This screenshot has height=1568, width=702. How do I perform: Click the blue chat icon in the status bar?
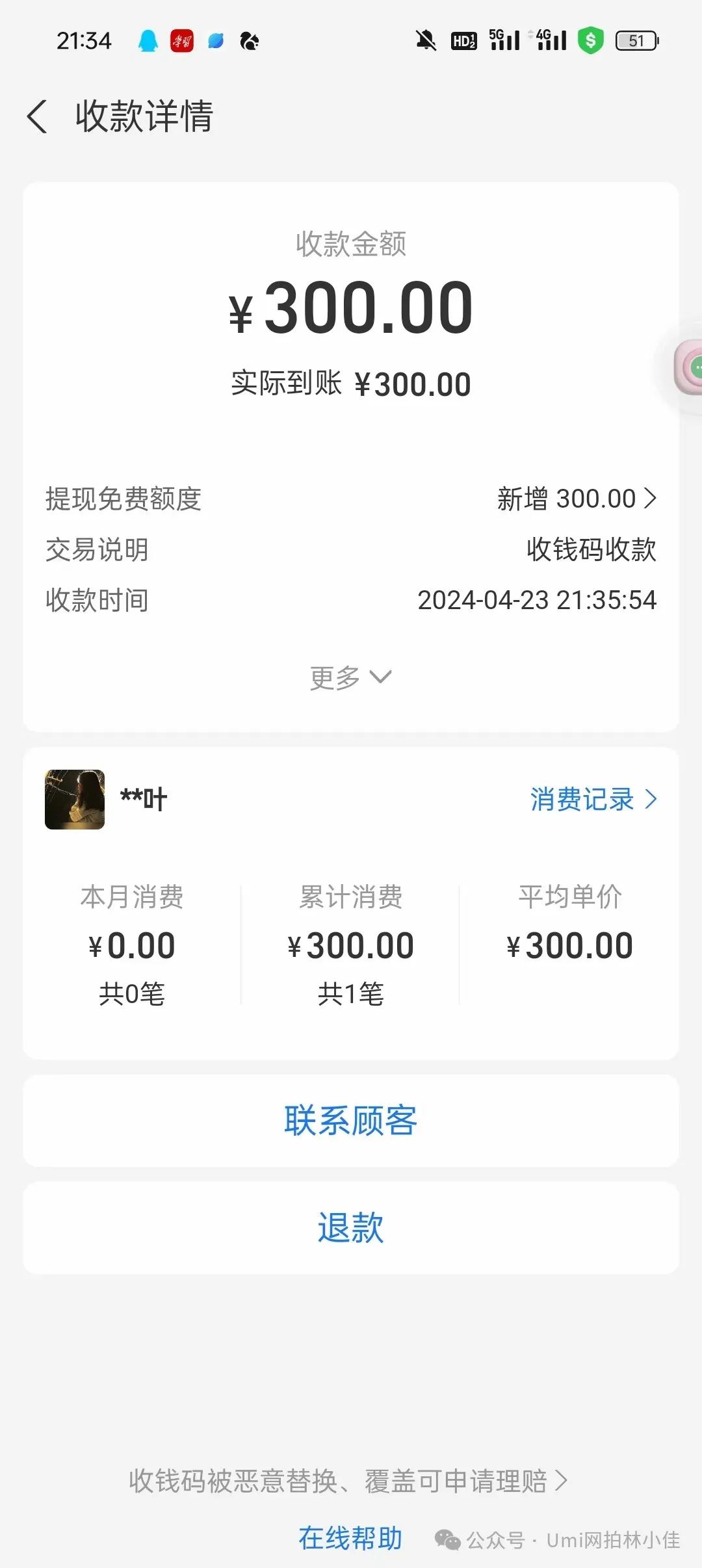pos(214,40)
